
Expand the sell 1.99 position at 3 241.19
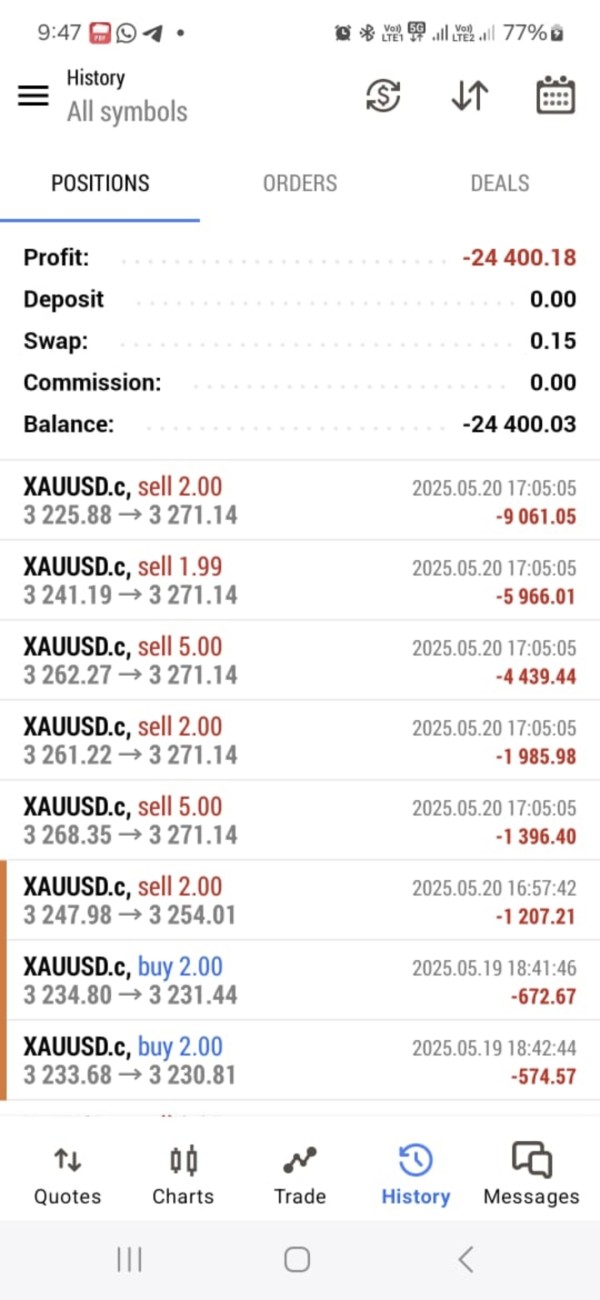pos(300,581)
